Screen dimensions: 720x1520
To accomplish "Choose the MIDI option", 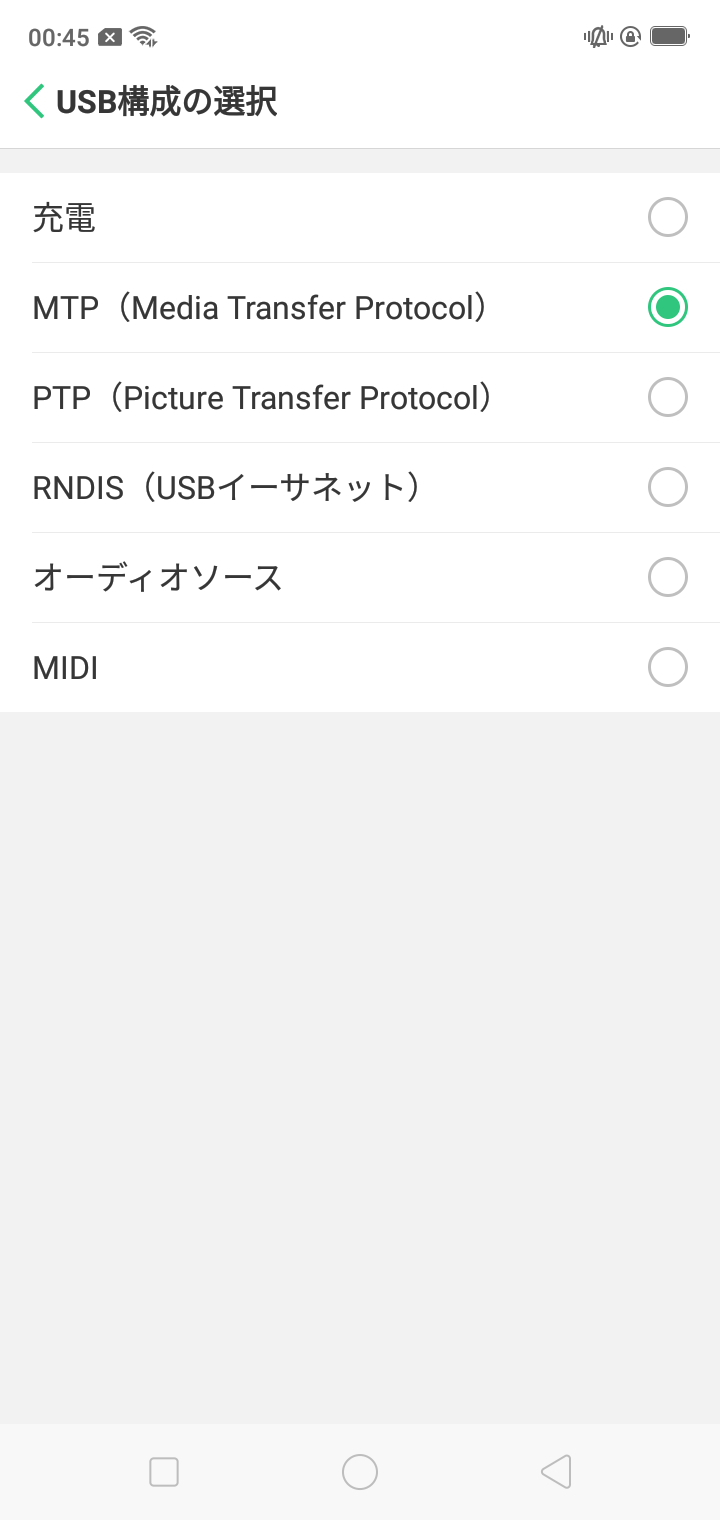I will click(667, 667).
